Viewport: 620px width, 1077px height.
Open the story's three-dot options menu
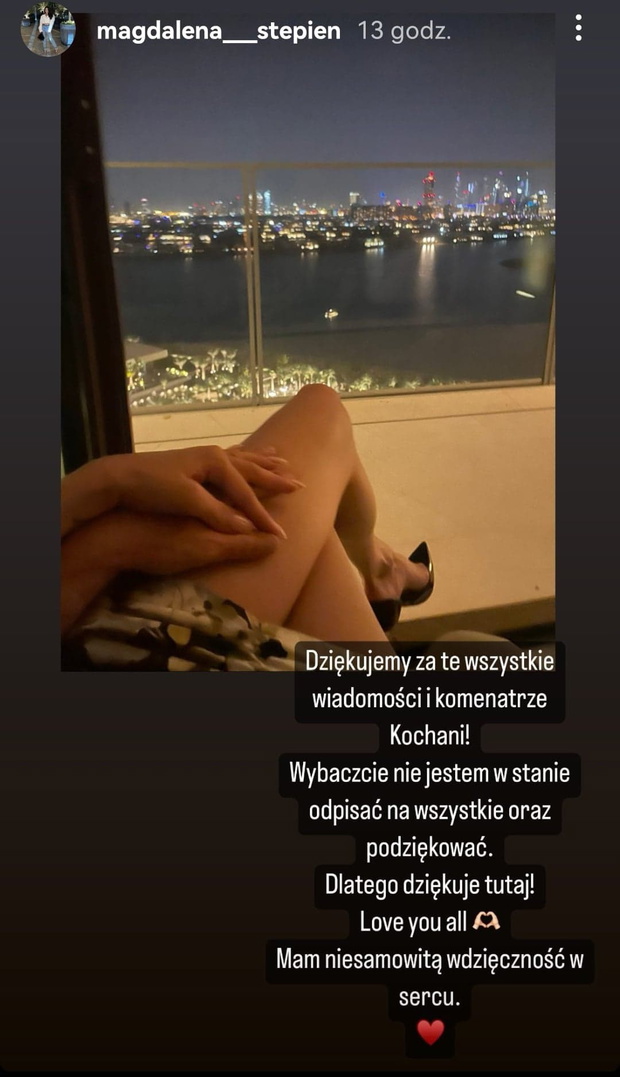[579, 28]
